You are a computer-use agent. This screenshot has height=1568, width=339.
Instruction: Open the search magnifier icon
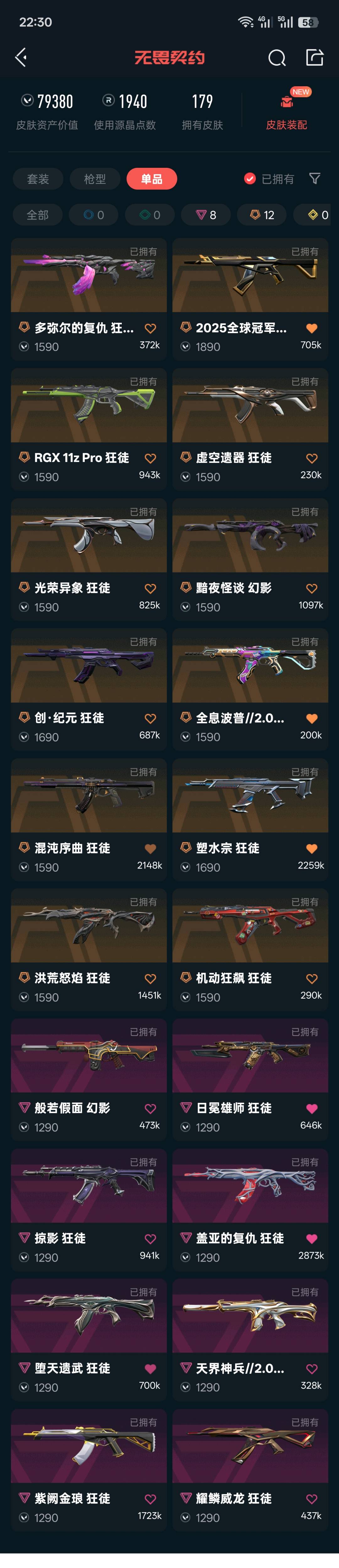pos(276,58)
